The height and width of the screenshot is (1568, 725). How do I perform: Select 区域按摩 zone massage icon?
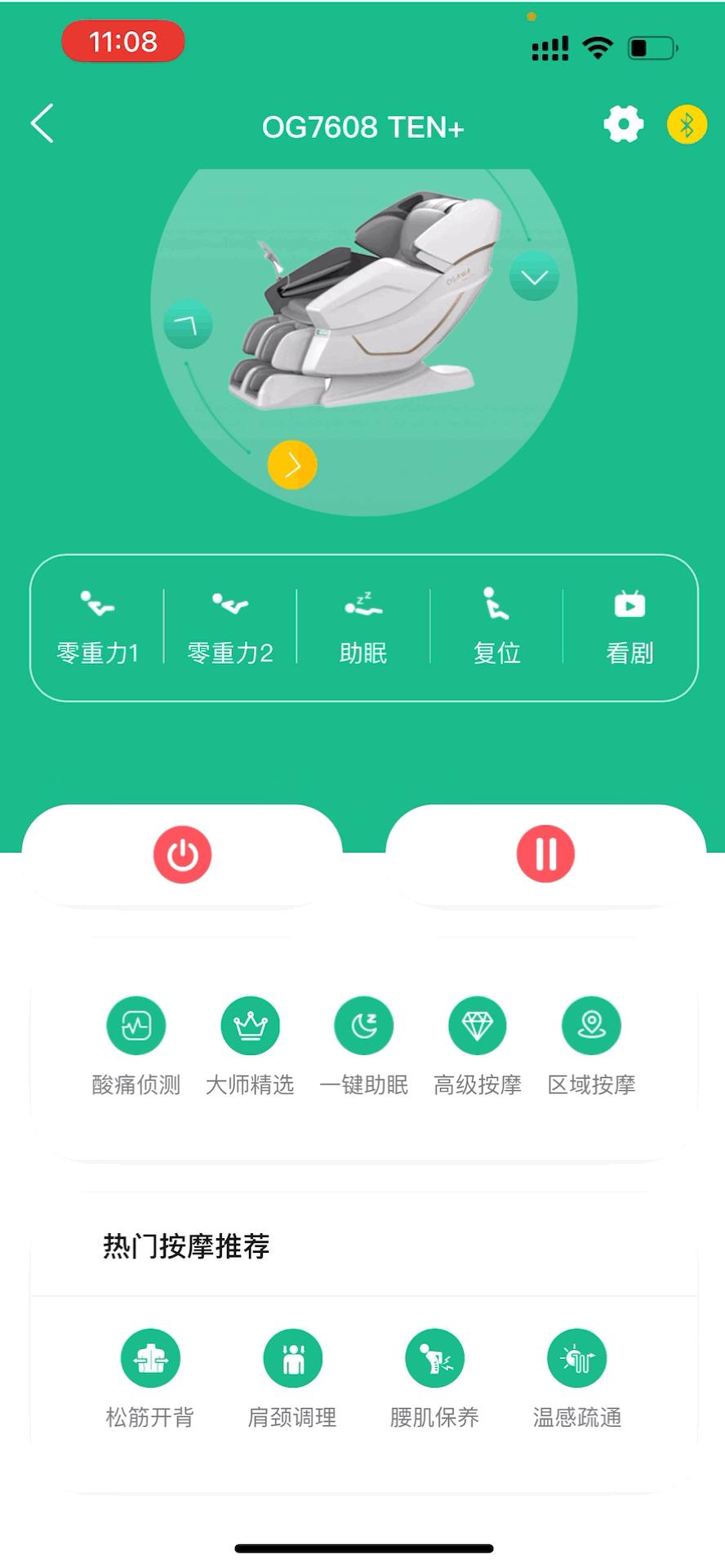591,1025
